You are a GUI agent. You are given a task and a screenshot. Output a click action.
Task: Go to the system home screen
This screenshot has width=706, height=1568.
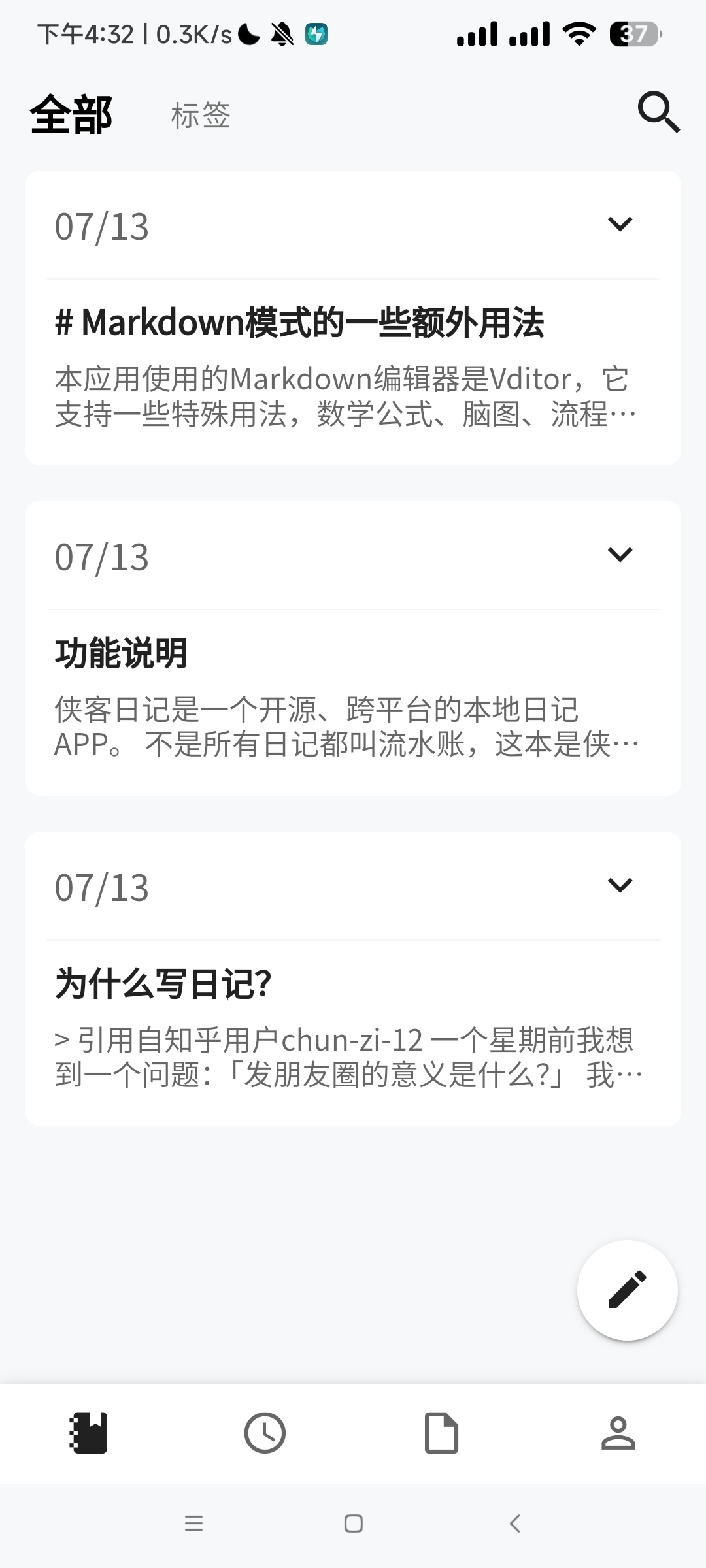(x=353, y=1524)
